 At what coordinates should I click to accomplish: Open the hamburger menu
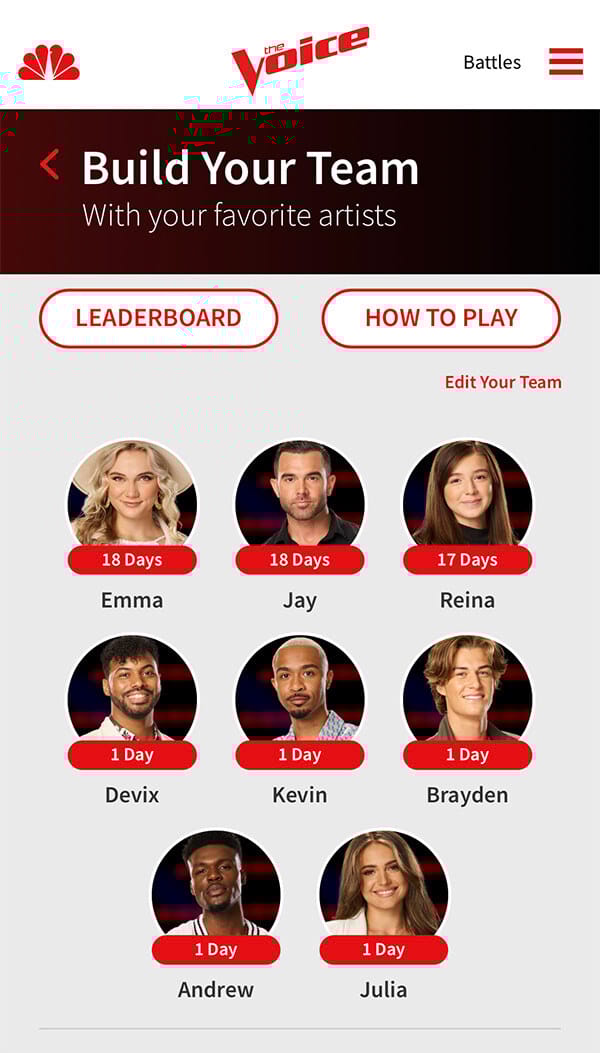[565, 62]
